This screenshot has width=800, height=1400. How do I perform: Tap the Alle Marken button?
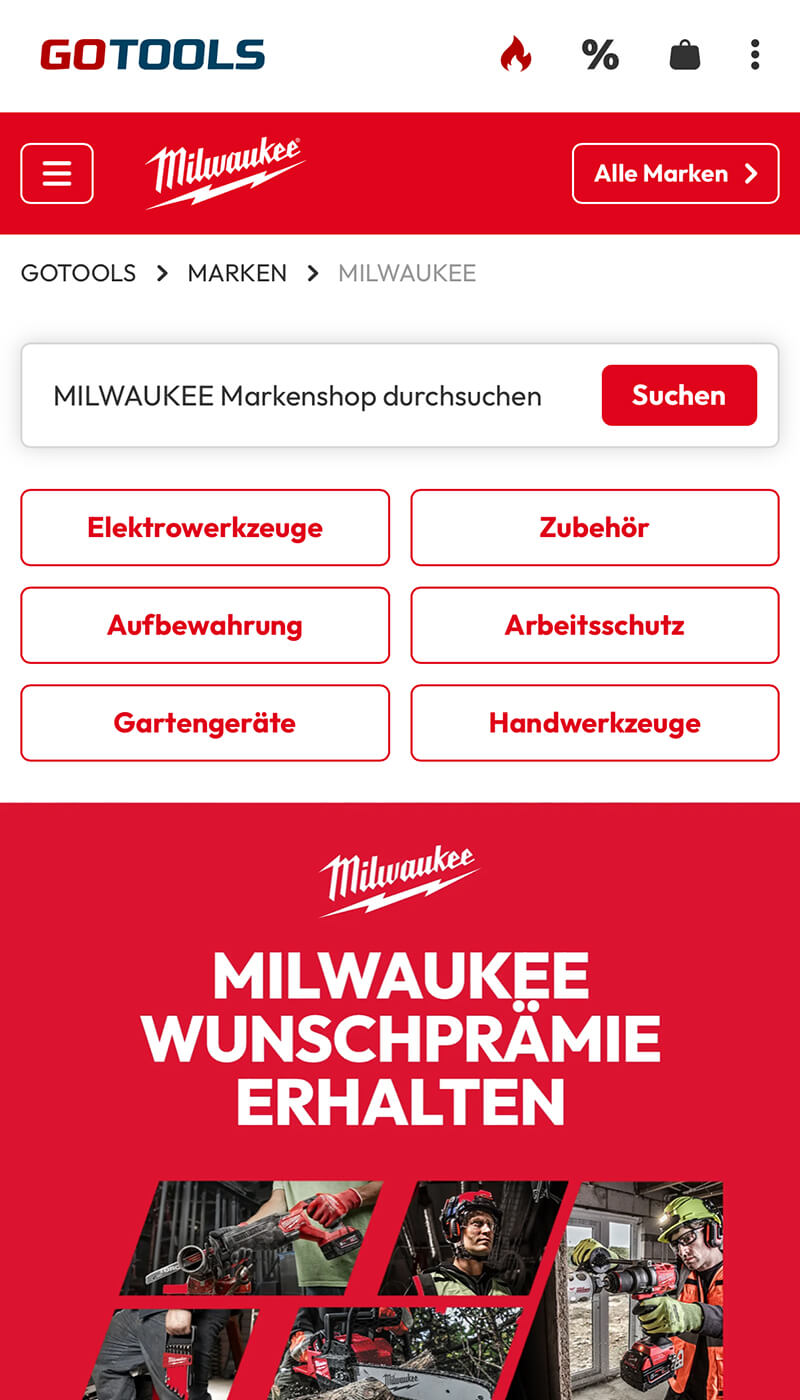(x=675, y=173)
